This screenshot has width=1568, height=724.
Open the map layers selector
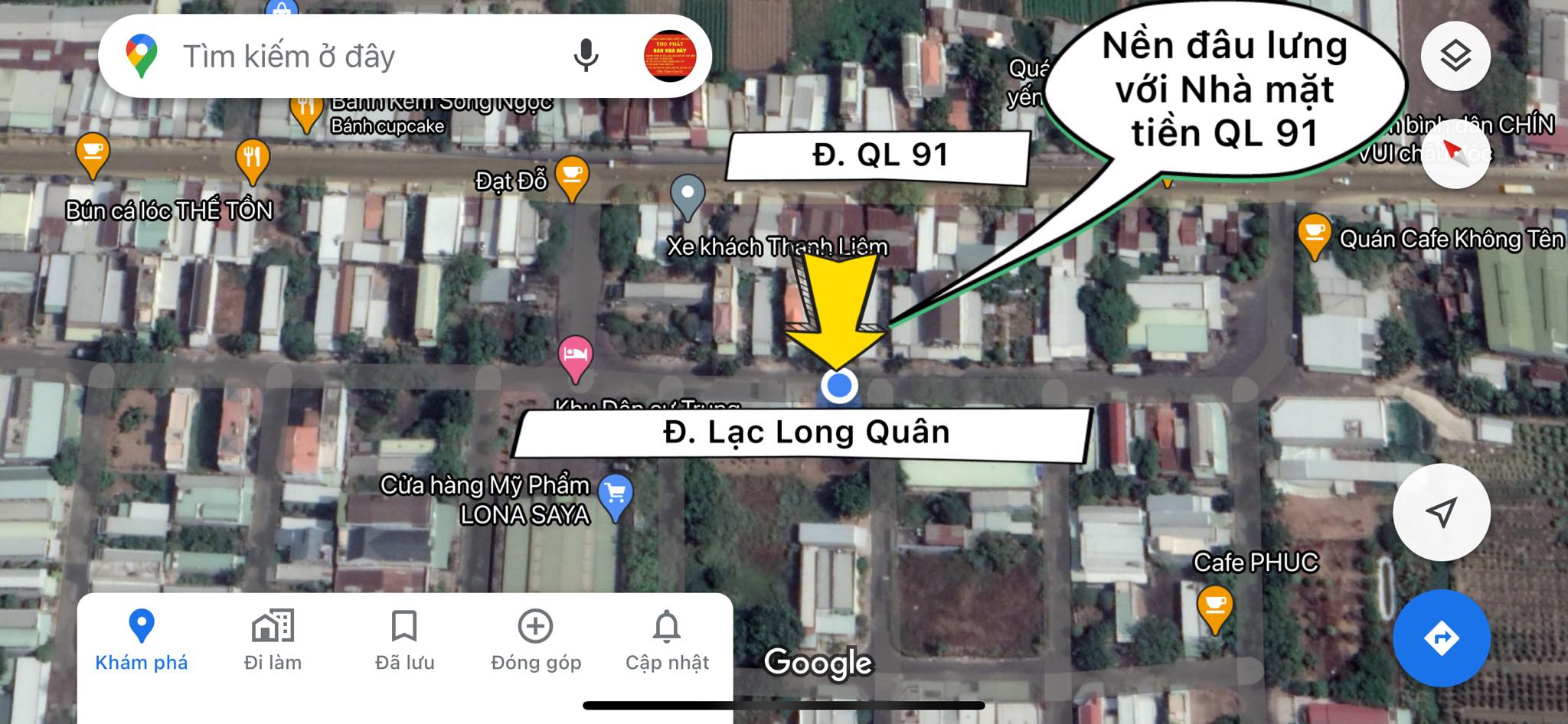point(1455,57)
